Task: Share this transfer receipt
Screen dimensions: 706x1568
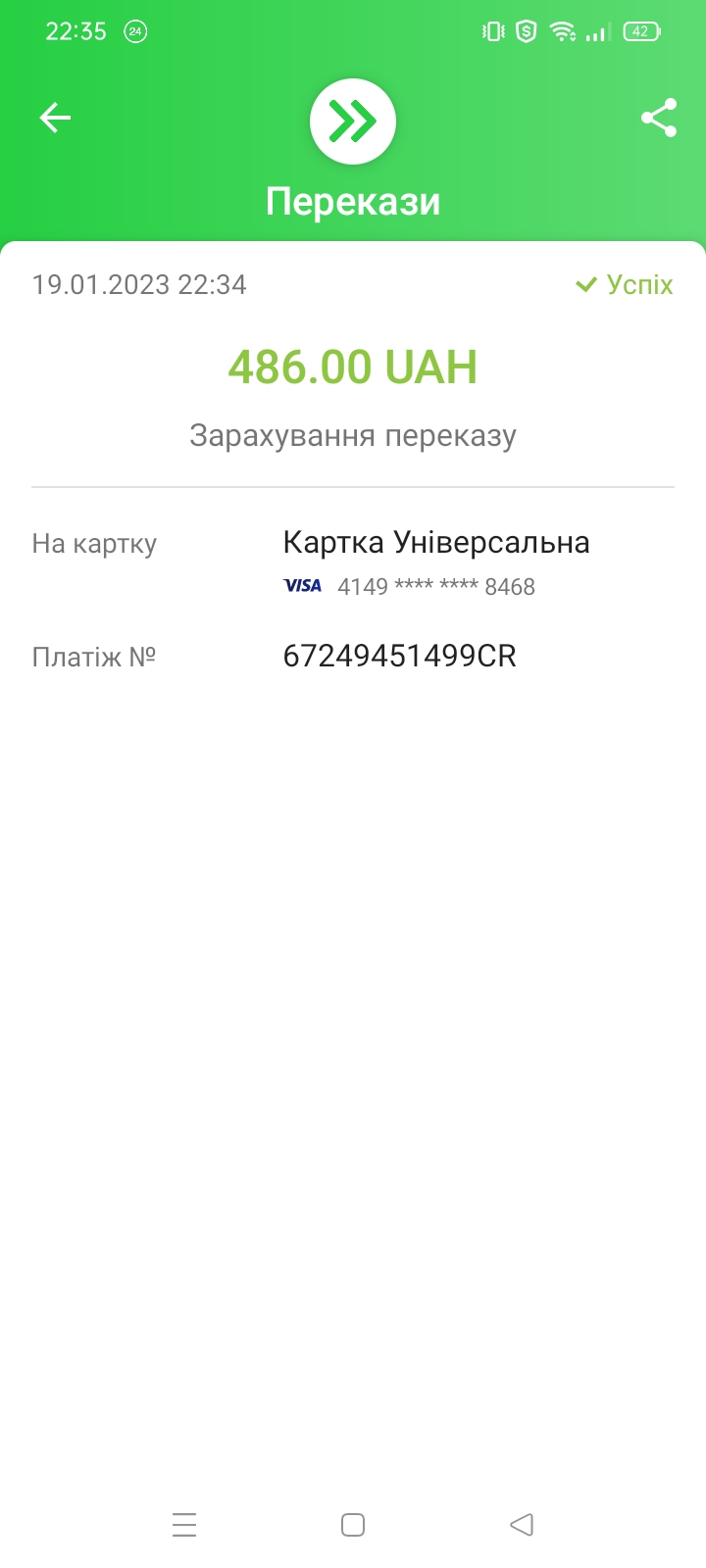Action: point(659,118)
